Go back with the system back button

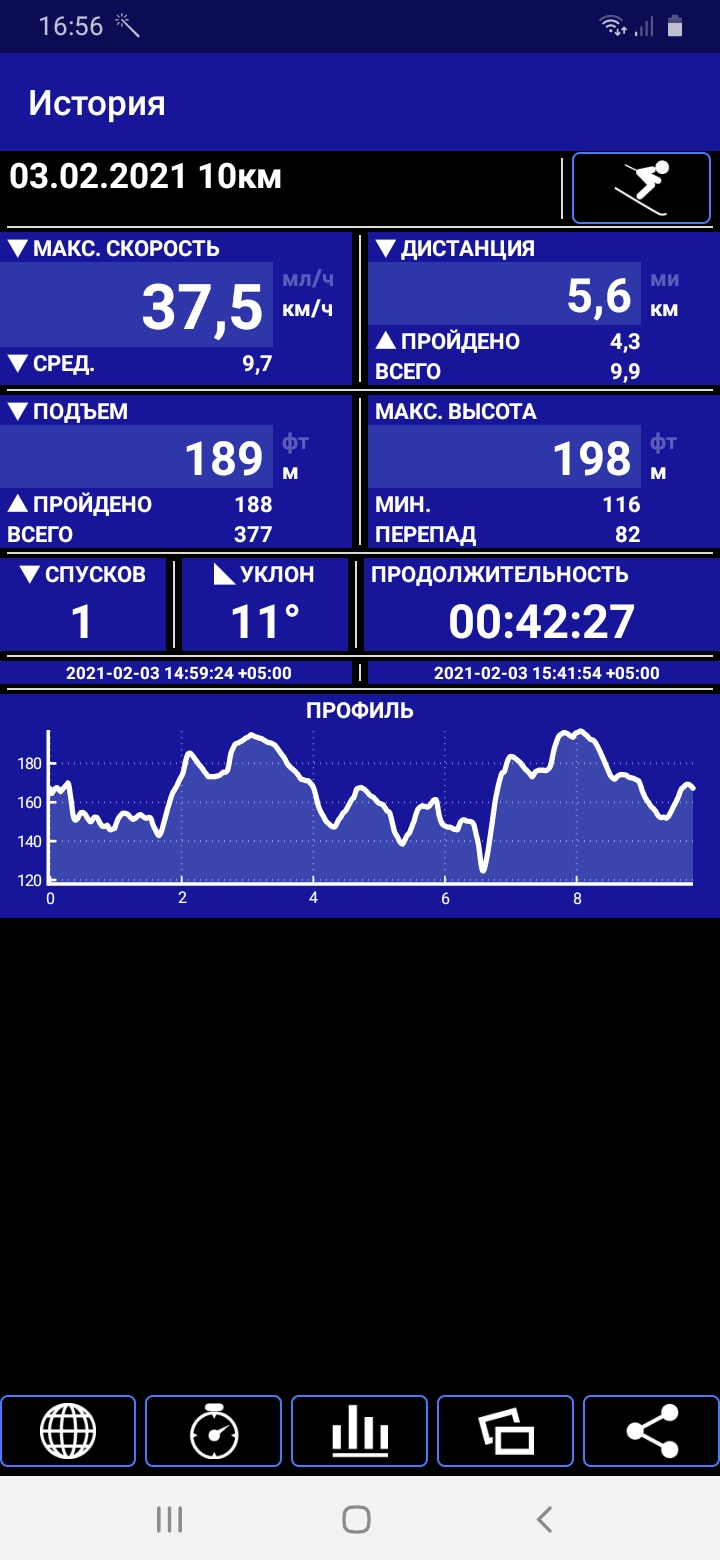click(544, 1520)
